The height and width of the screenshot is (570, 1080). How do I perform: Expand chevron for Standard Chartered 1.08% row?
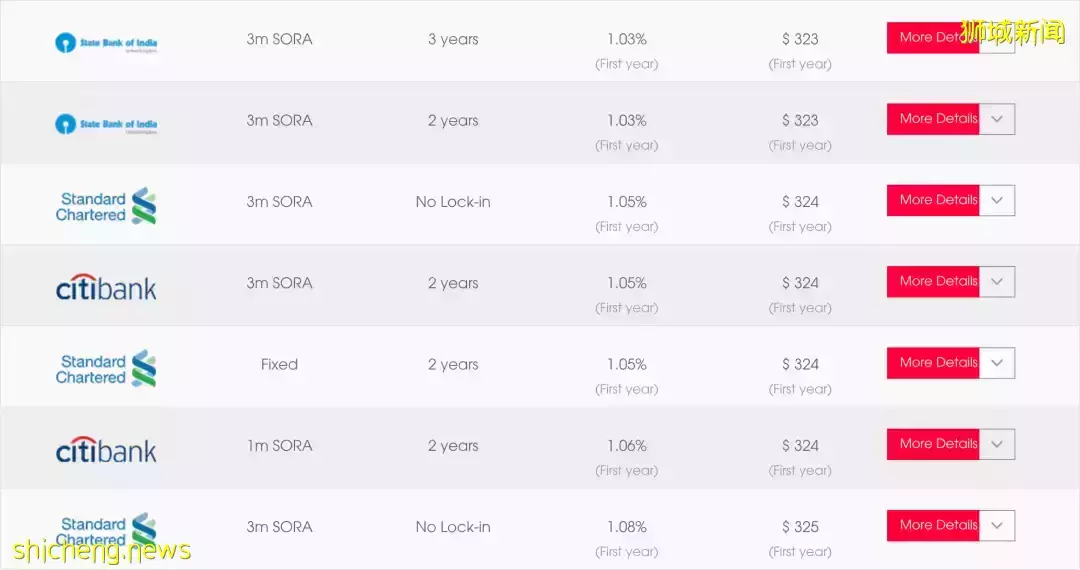(997, 525)
